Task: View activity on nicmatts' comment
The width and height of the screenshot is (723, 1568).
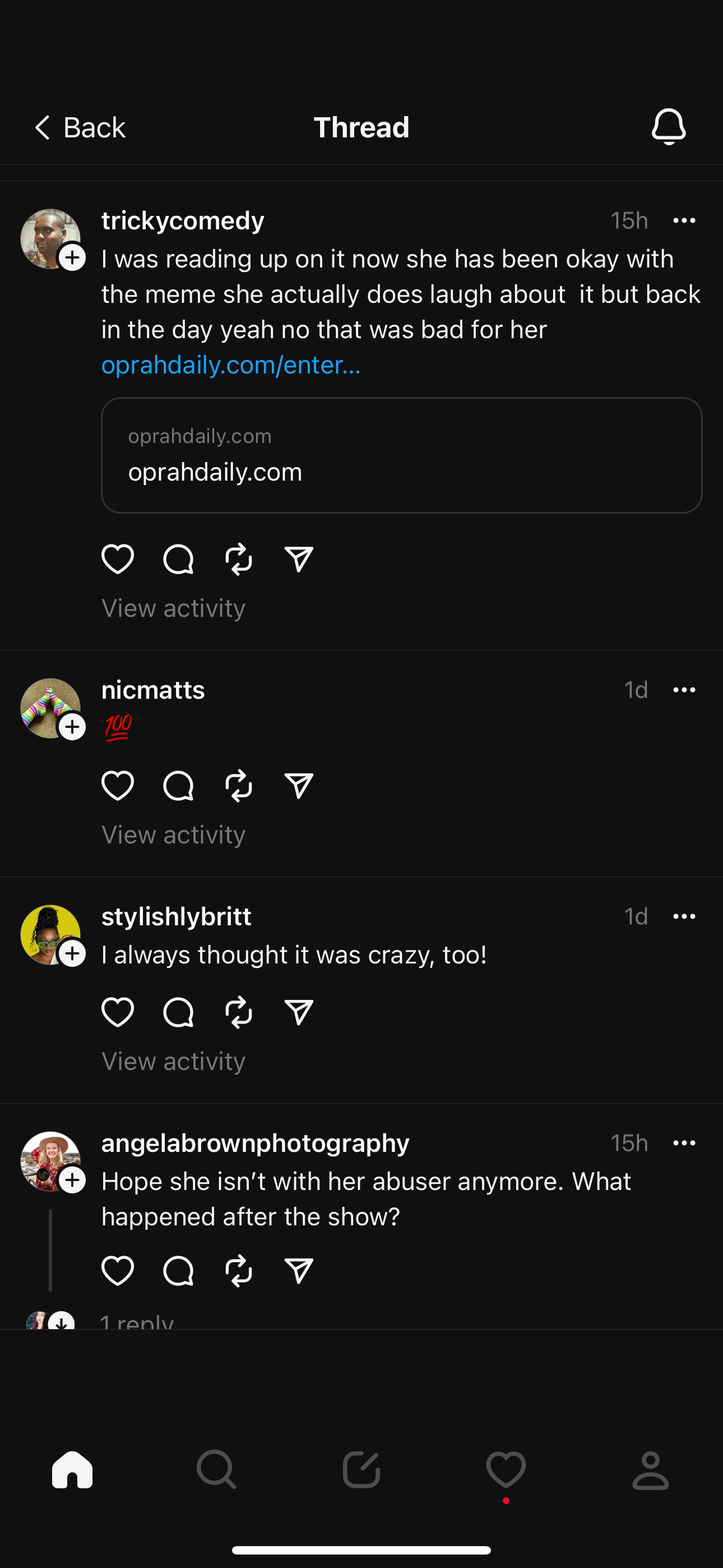Action: [x=173, y=835]
